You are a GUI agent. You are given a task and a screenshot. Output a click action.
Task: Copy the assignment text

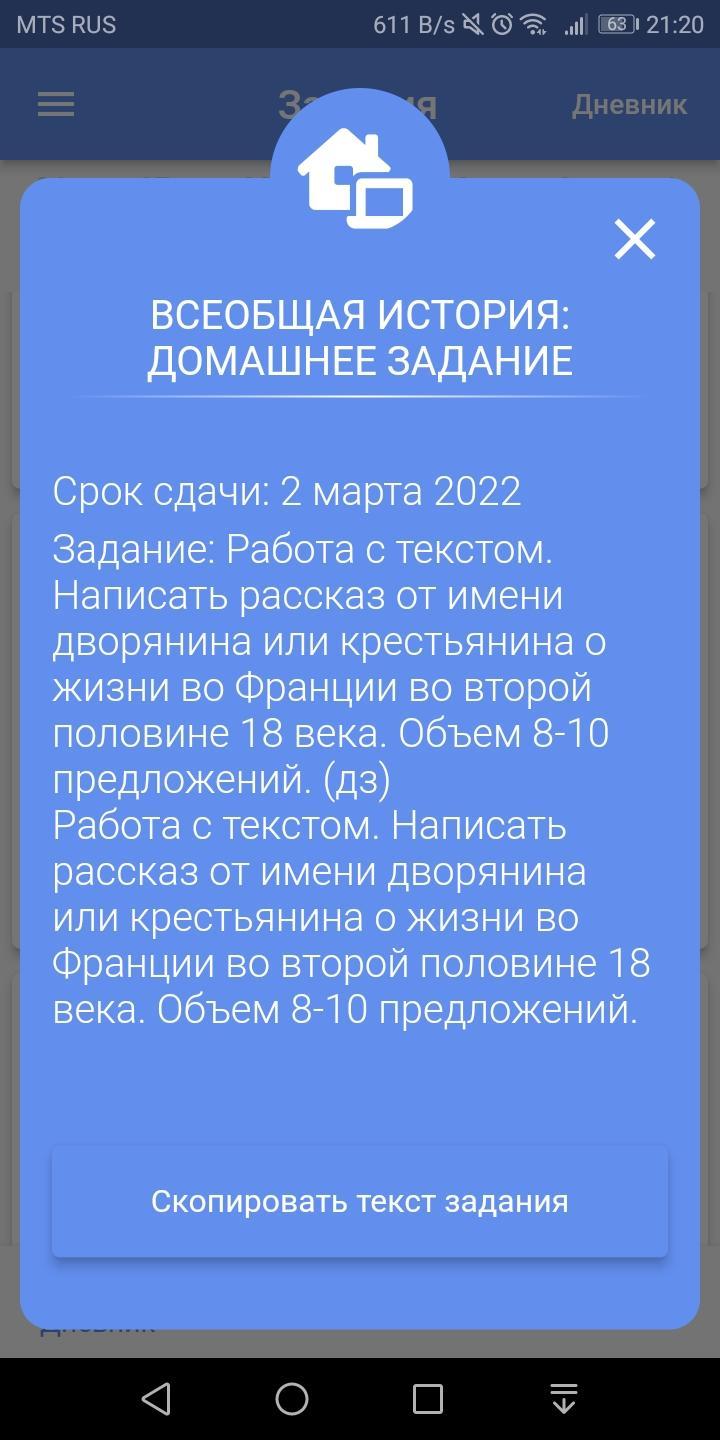(360, 1201)
